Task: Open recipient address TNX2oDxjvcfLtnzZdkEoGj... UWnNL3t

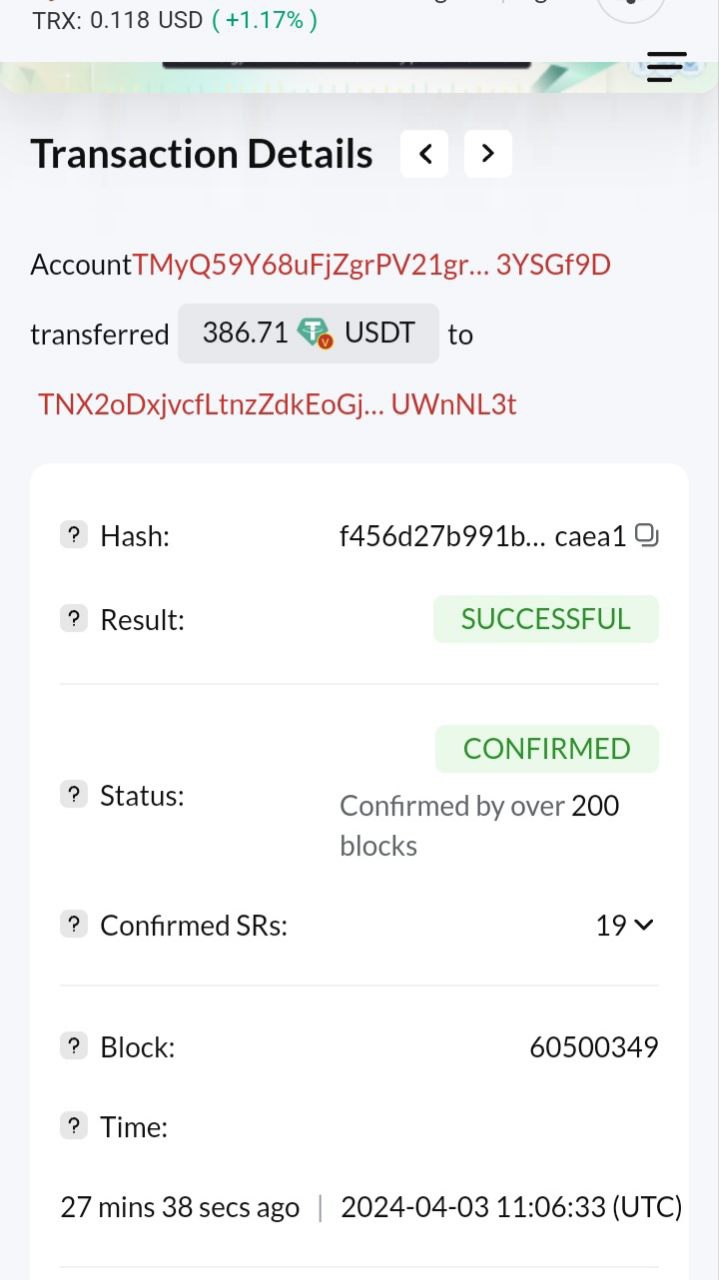Action: (x=277, y=404)
